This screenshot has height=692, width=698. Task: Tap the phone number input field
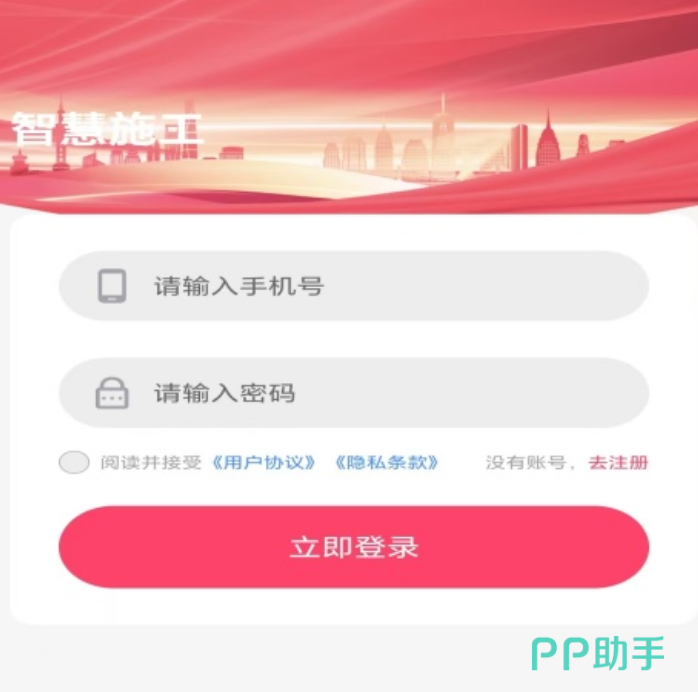380,286
